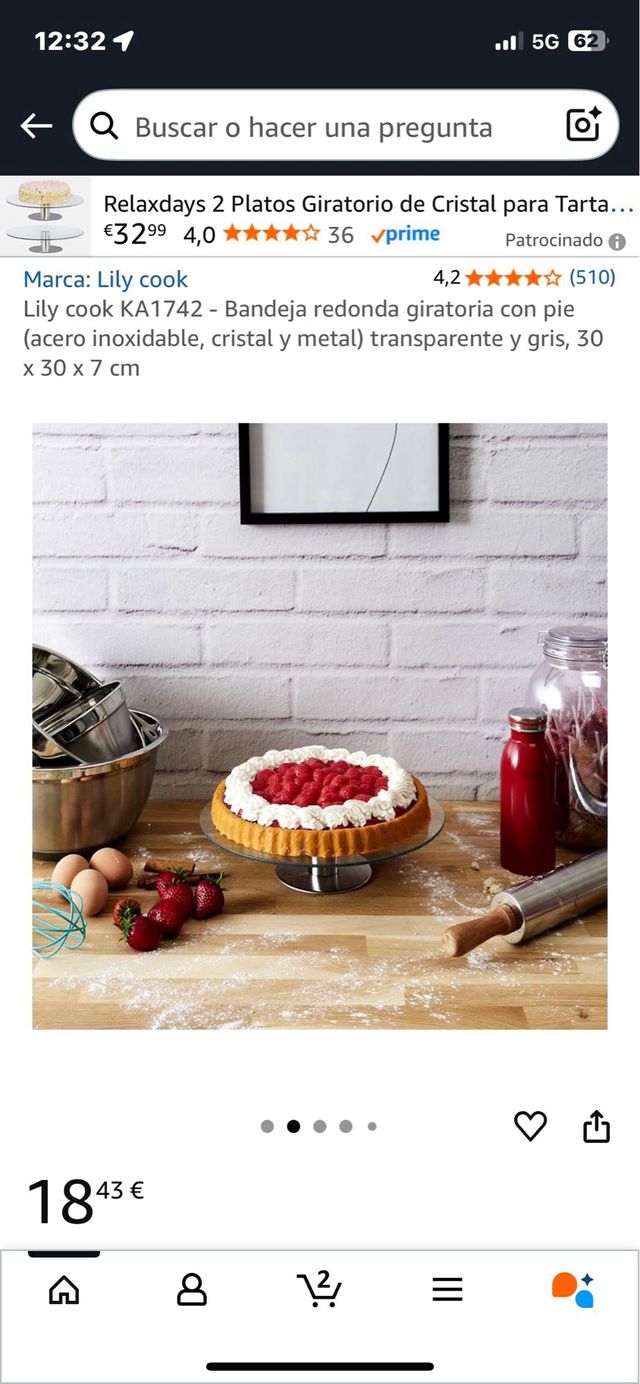
Task: Open the hamburger menu tab
Action: click(x=447, y=1289)
